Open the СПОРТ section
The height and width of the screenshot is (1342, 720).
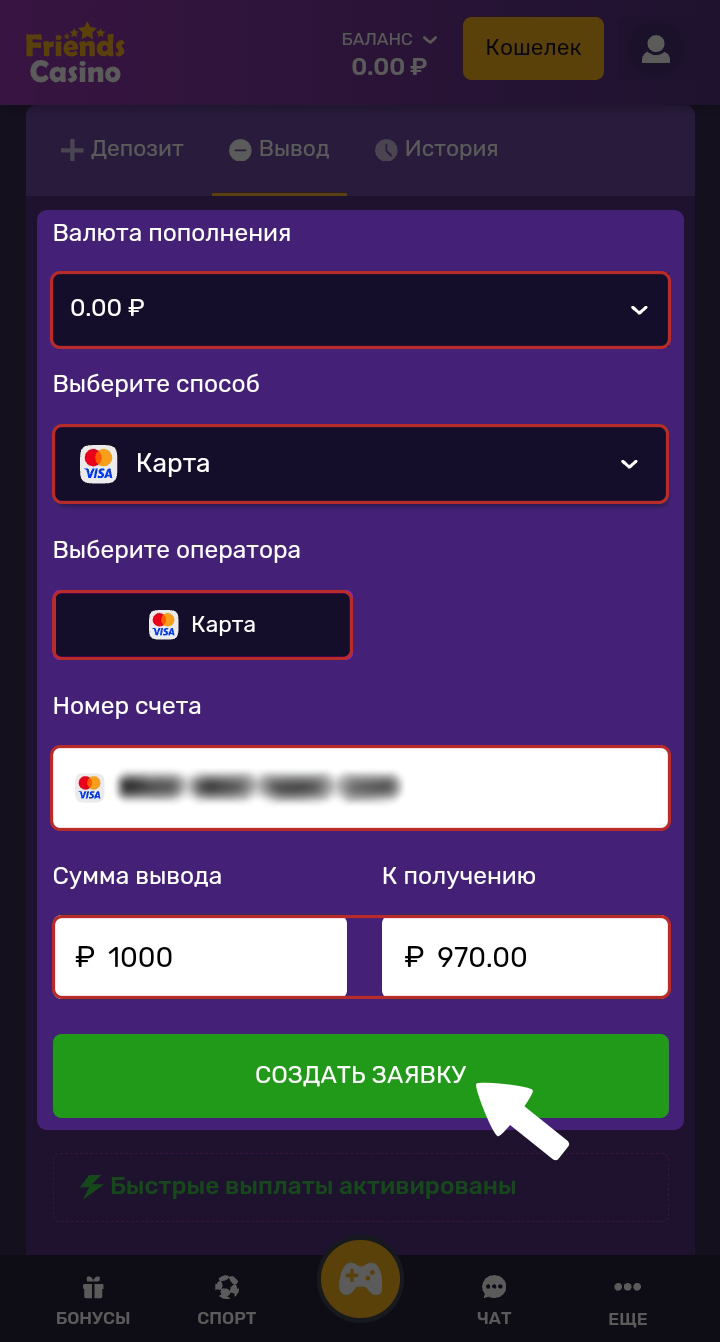[227, 1300]
